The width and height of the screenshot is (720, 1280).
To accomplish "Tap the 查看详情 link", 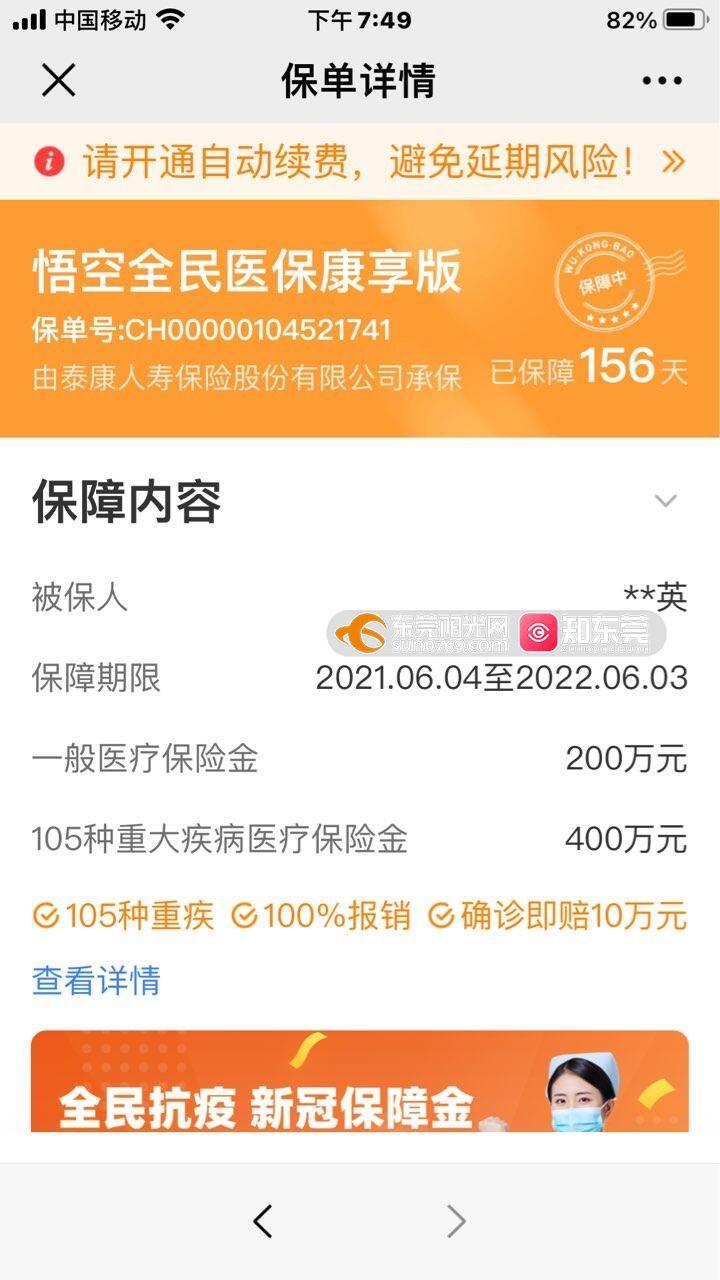I will [96, 980].
